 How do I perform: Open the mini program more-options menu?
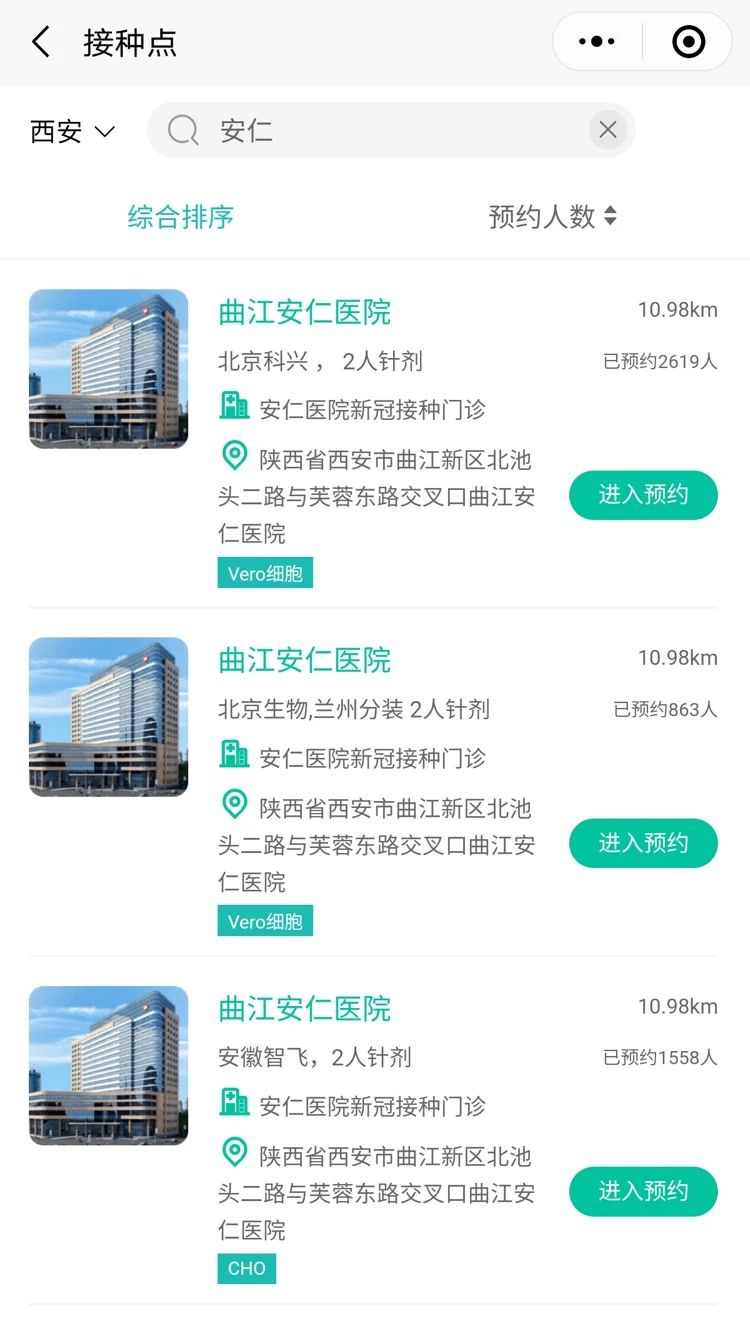tap(597, 42)
